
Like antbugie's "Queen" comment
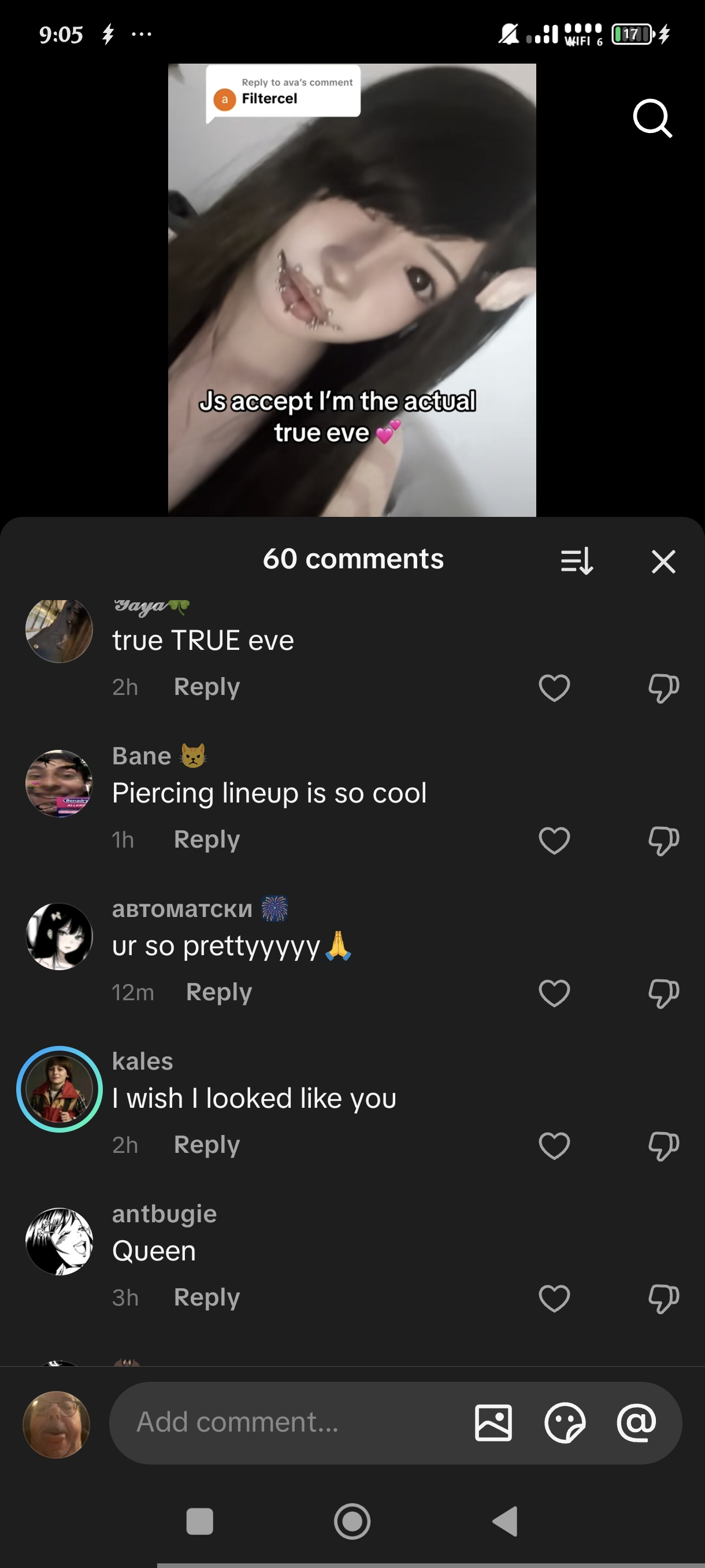click(554, 1299)
